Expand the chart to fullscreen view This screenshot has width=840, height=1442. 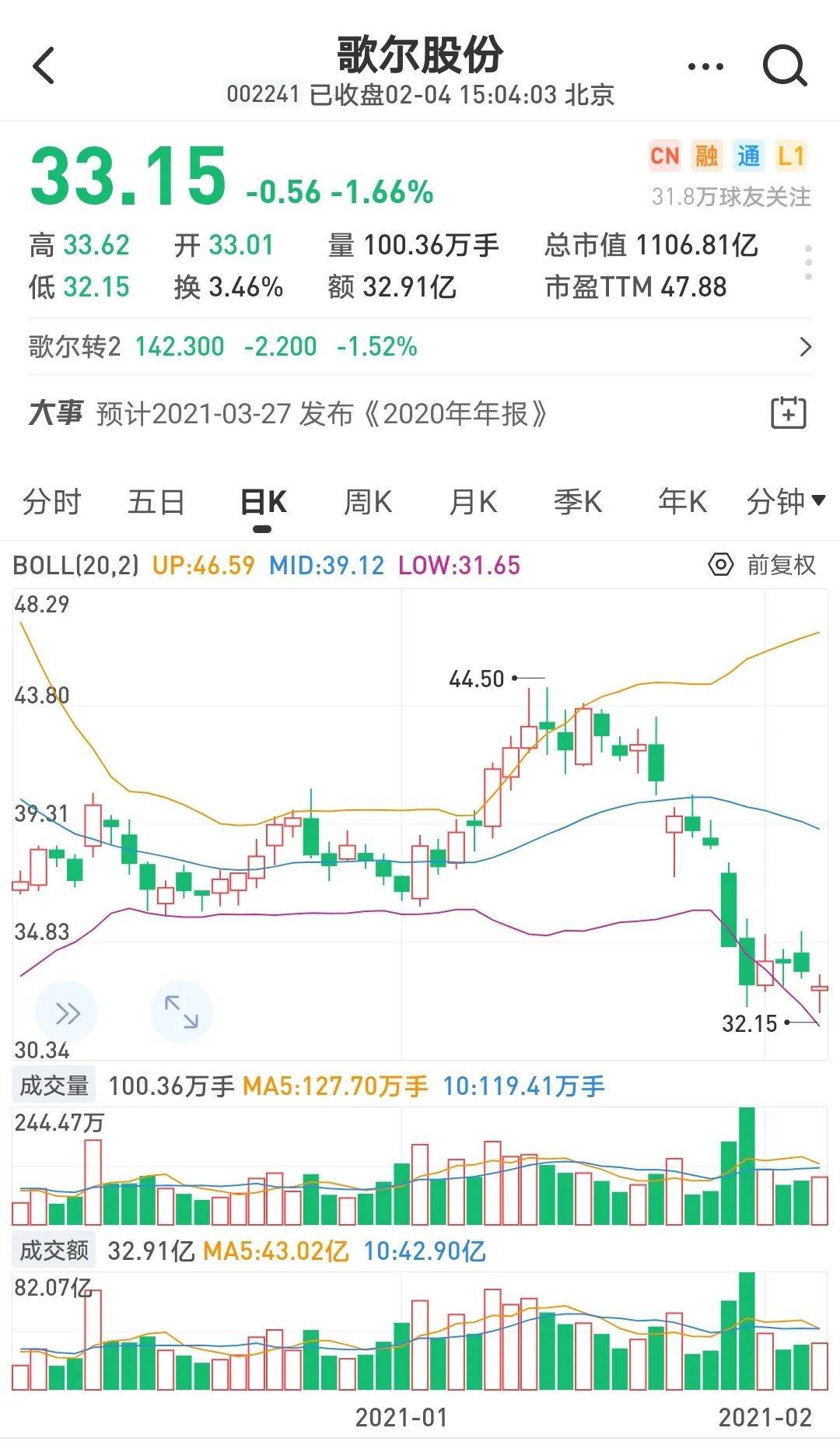point(181,1012)
